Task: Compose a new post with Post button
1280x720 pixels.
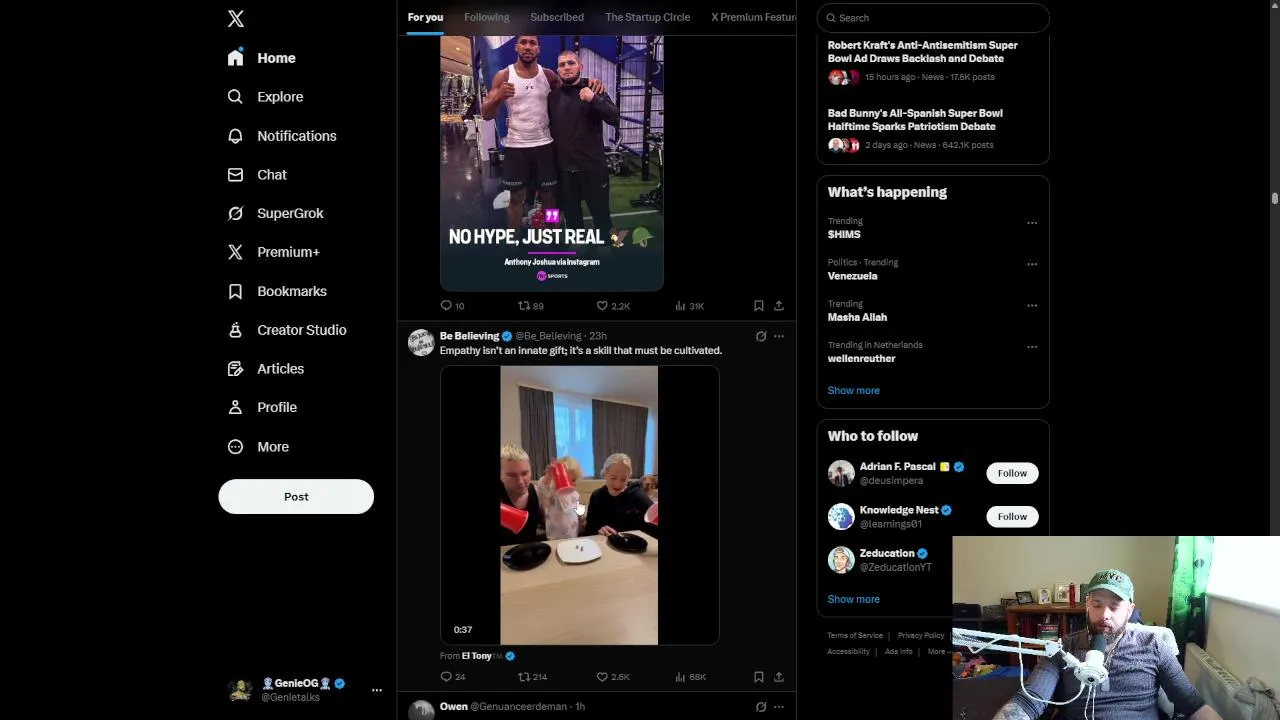Action: (x=296, y=497)
